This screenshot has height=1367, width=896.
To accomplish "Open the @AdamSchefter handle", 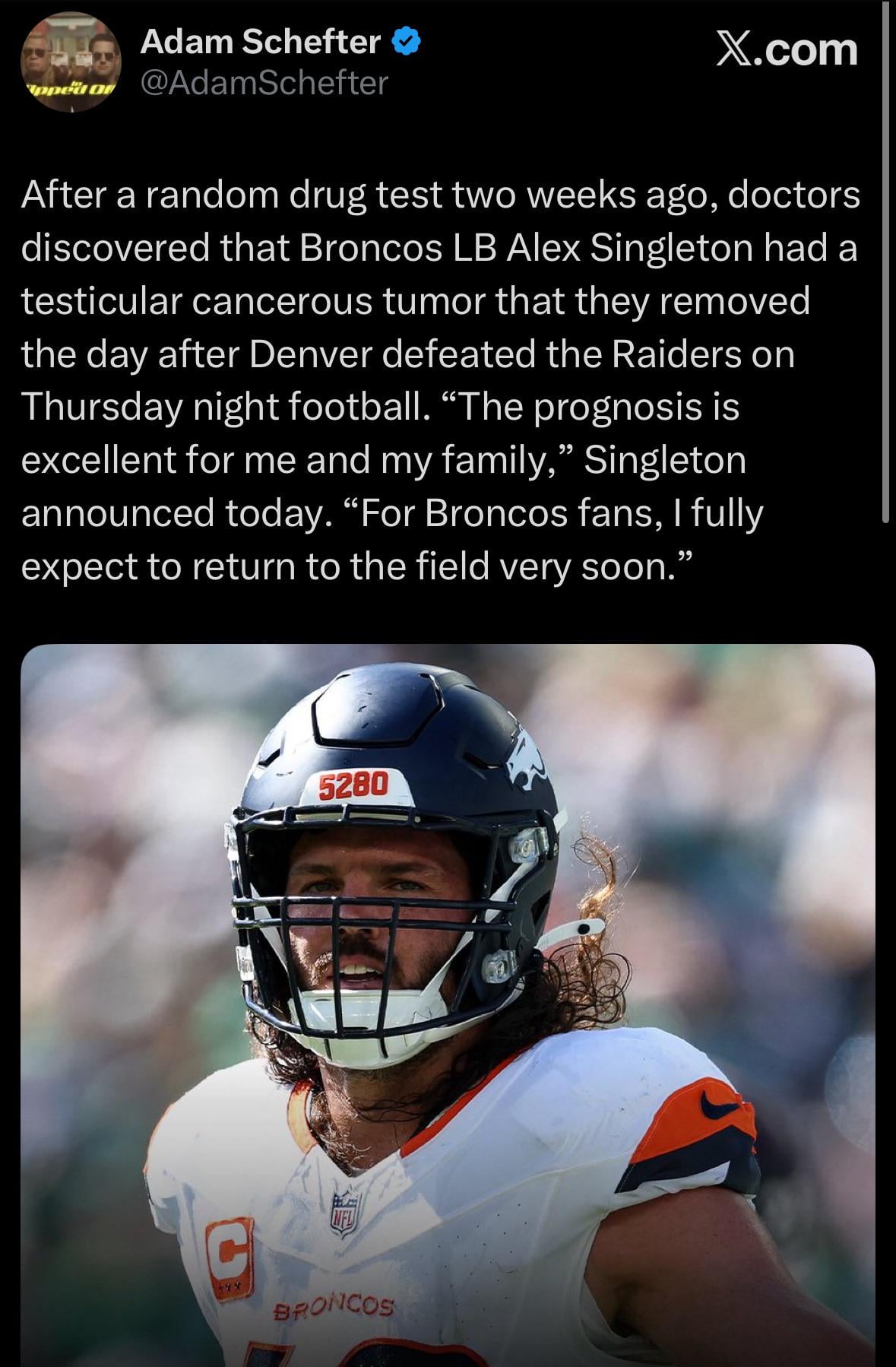I will point(264,84).
